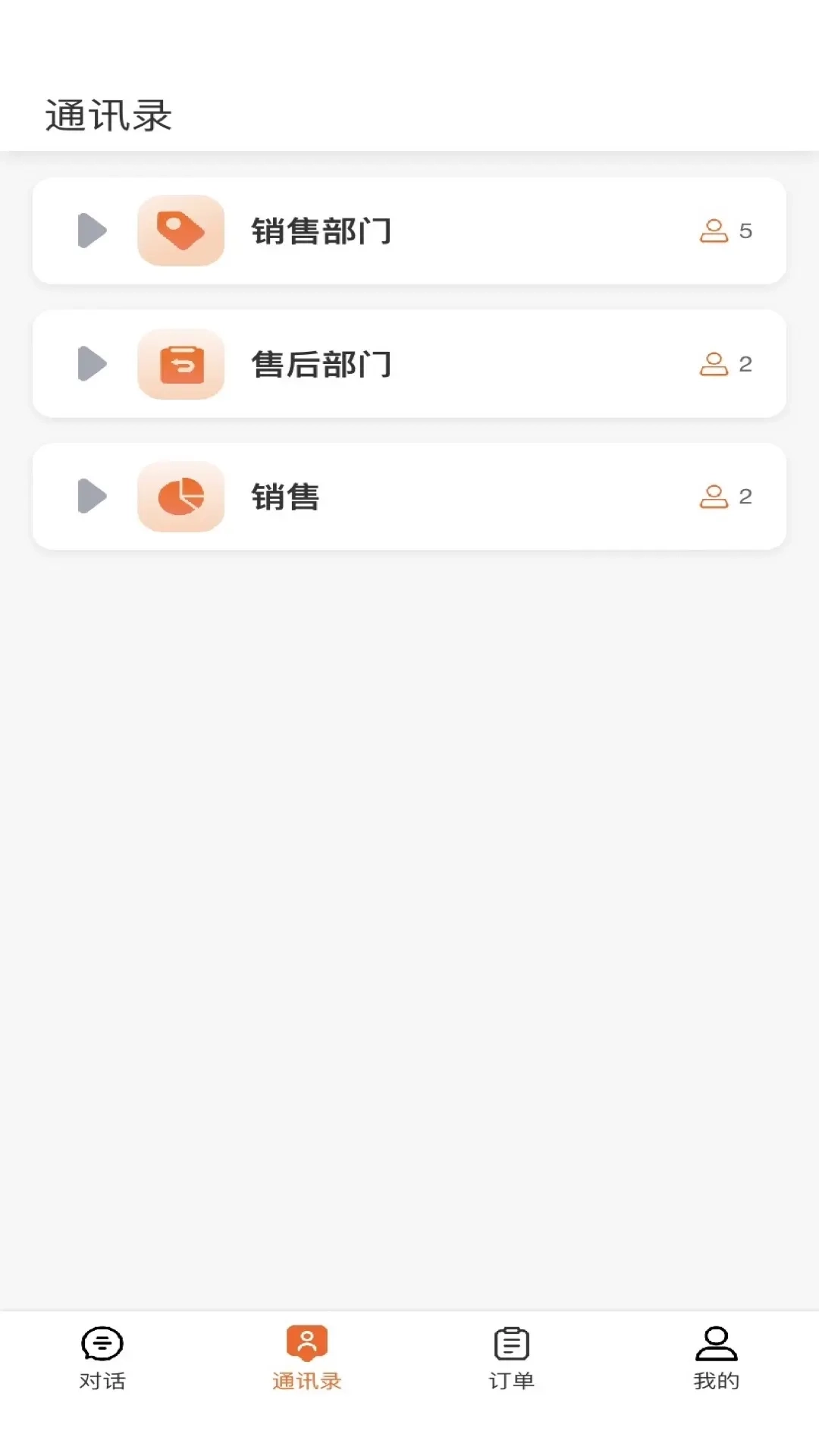Click the person icon showing 2 for 售后部门
819x1456 pixels.
[714, 364]
